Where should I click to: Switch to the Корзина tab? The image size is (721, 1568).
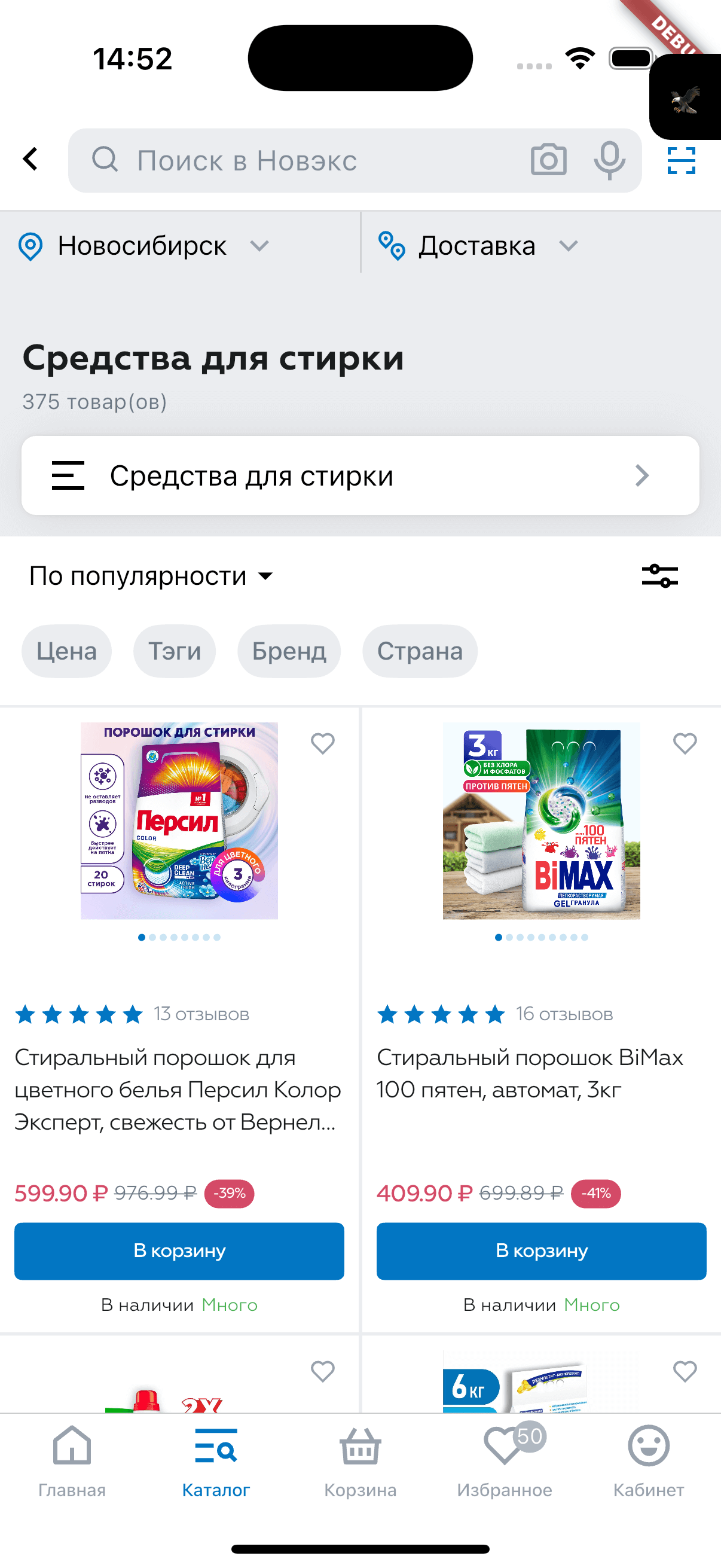[360, 1461]
